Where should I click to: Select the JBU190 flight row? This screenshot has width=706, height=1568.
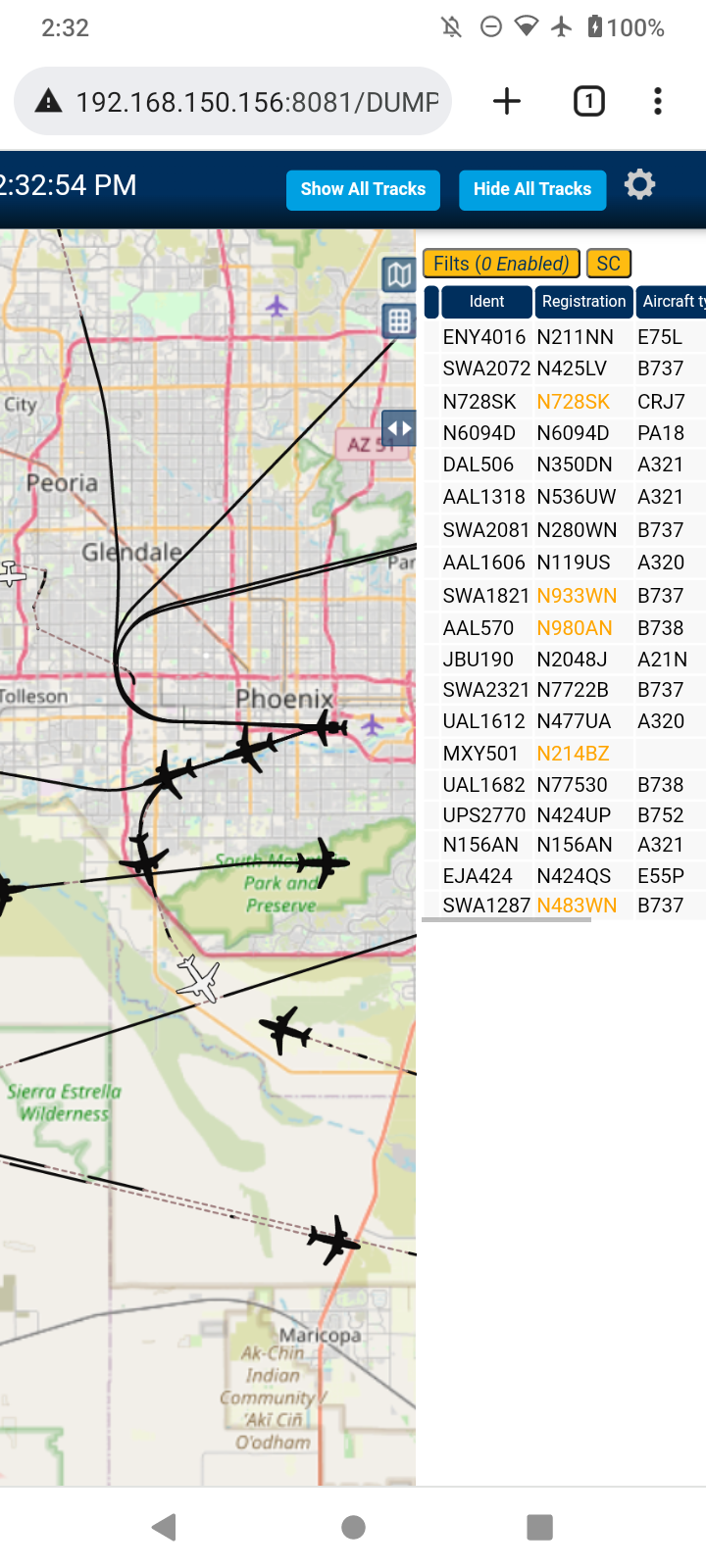(x=565, y=660)
